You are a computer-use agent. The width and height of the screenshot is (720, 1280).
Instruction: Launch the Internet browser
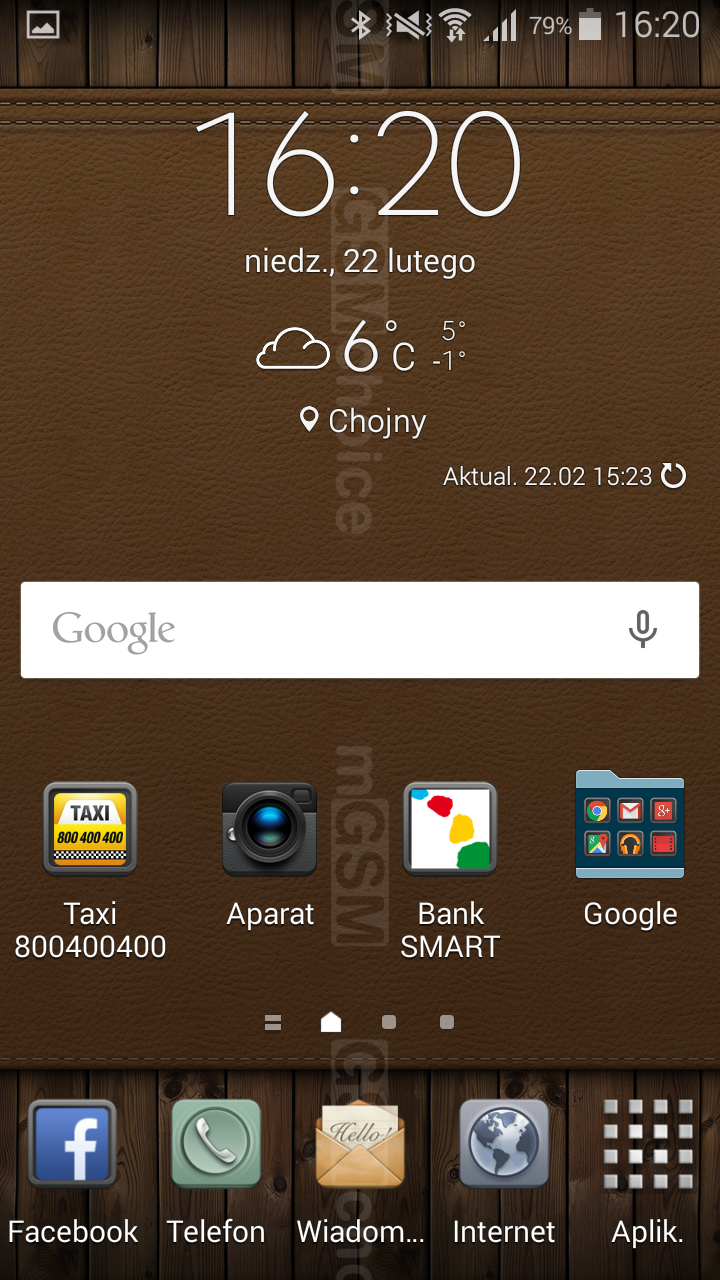[504, 1145]
